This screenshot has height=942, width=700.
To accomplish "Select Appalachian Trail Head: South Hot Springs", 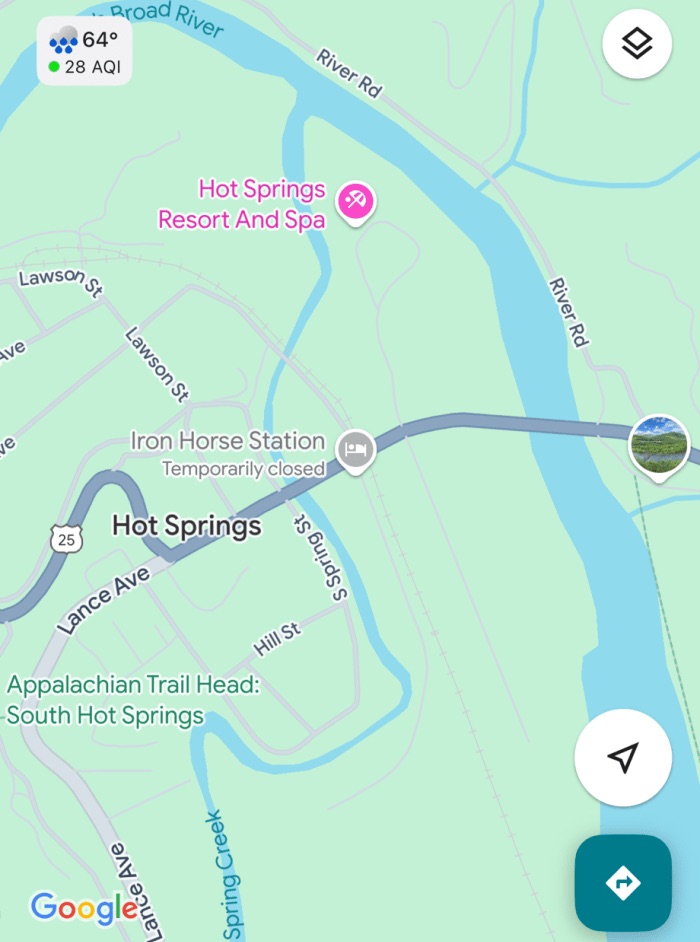I will 133,700.
